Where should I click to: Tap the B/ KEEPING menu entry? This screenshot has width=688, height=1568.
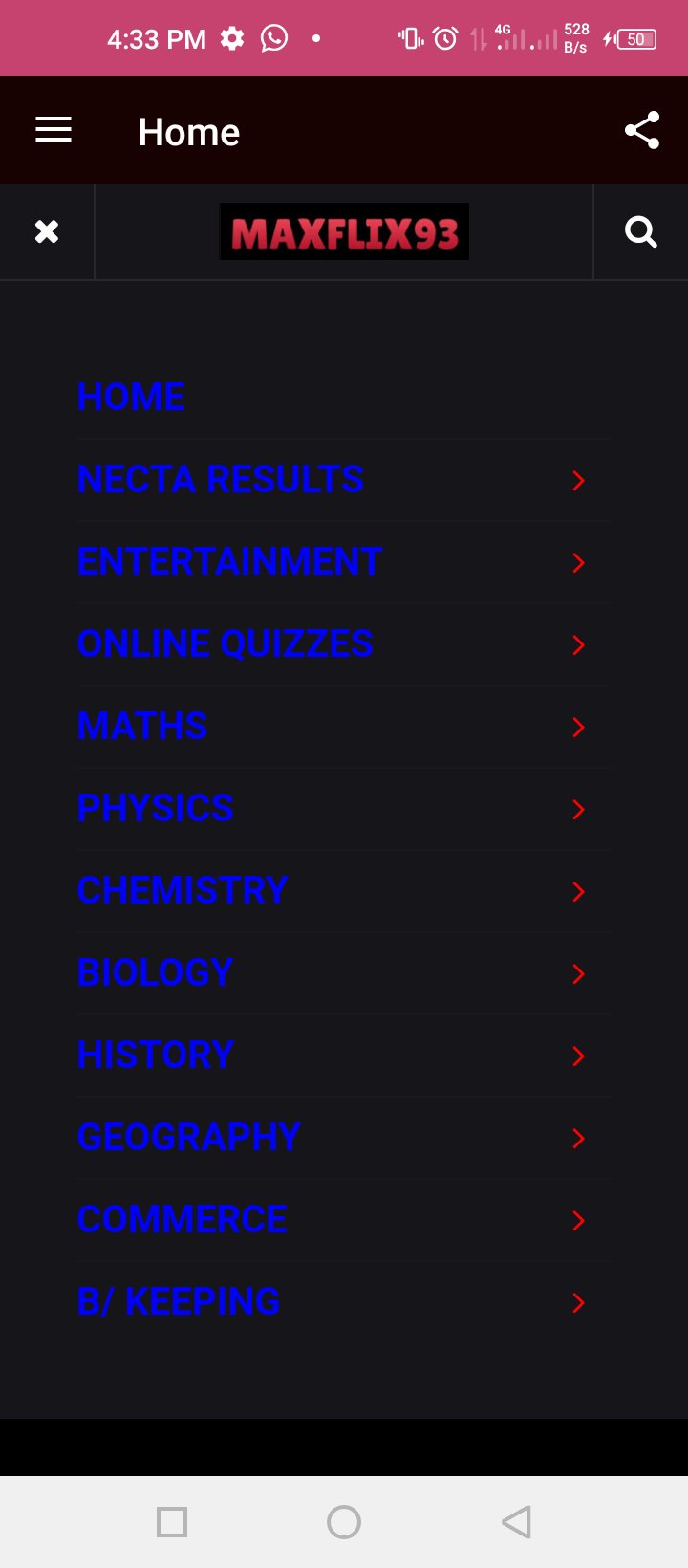179,1302
